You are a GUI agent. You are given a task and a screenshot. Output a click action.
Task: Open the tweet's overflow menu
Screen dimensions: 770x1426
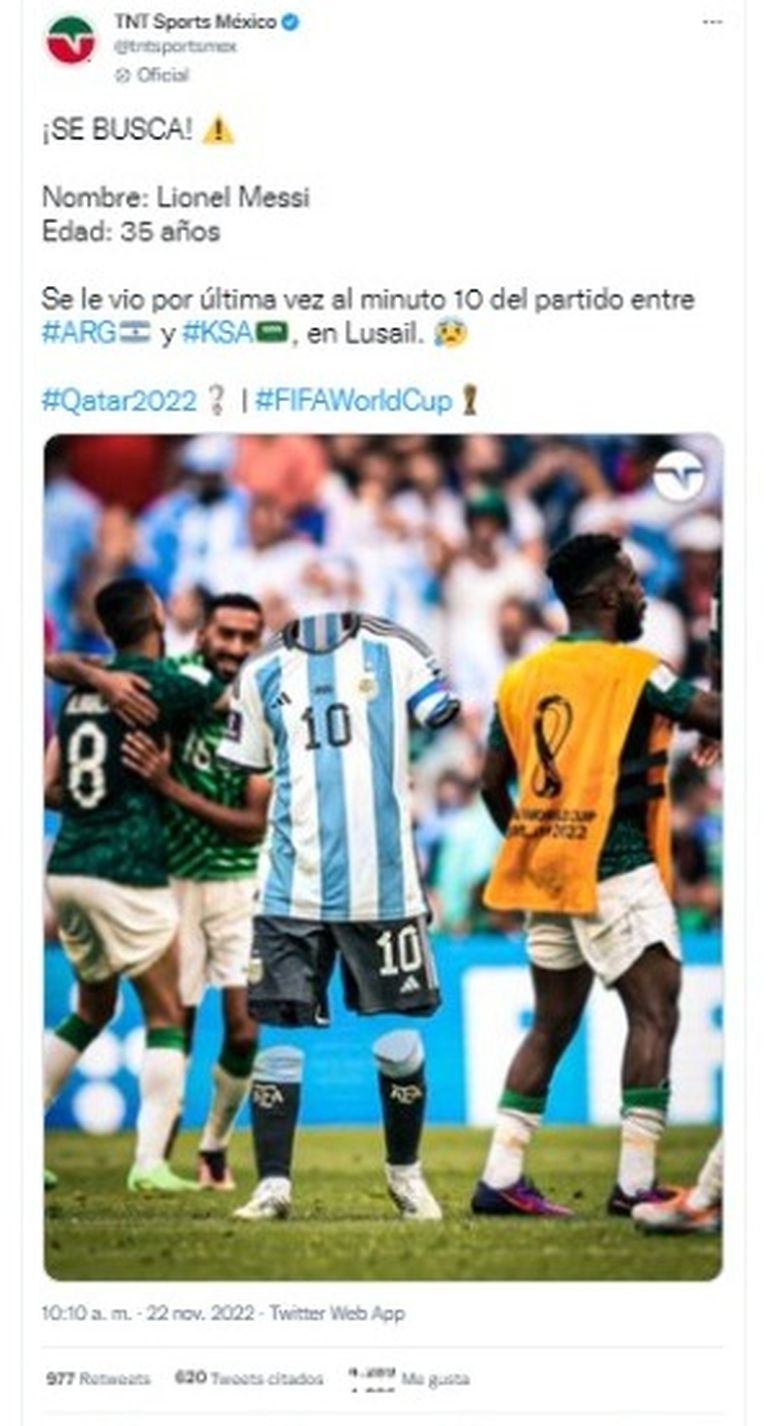tap(712, 22)
